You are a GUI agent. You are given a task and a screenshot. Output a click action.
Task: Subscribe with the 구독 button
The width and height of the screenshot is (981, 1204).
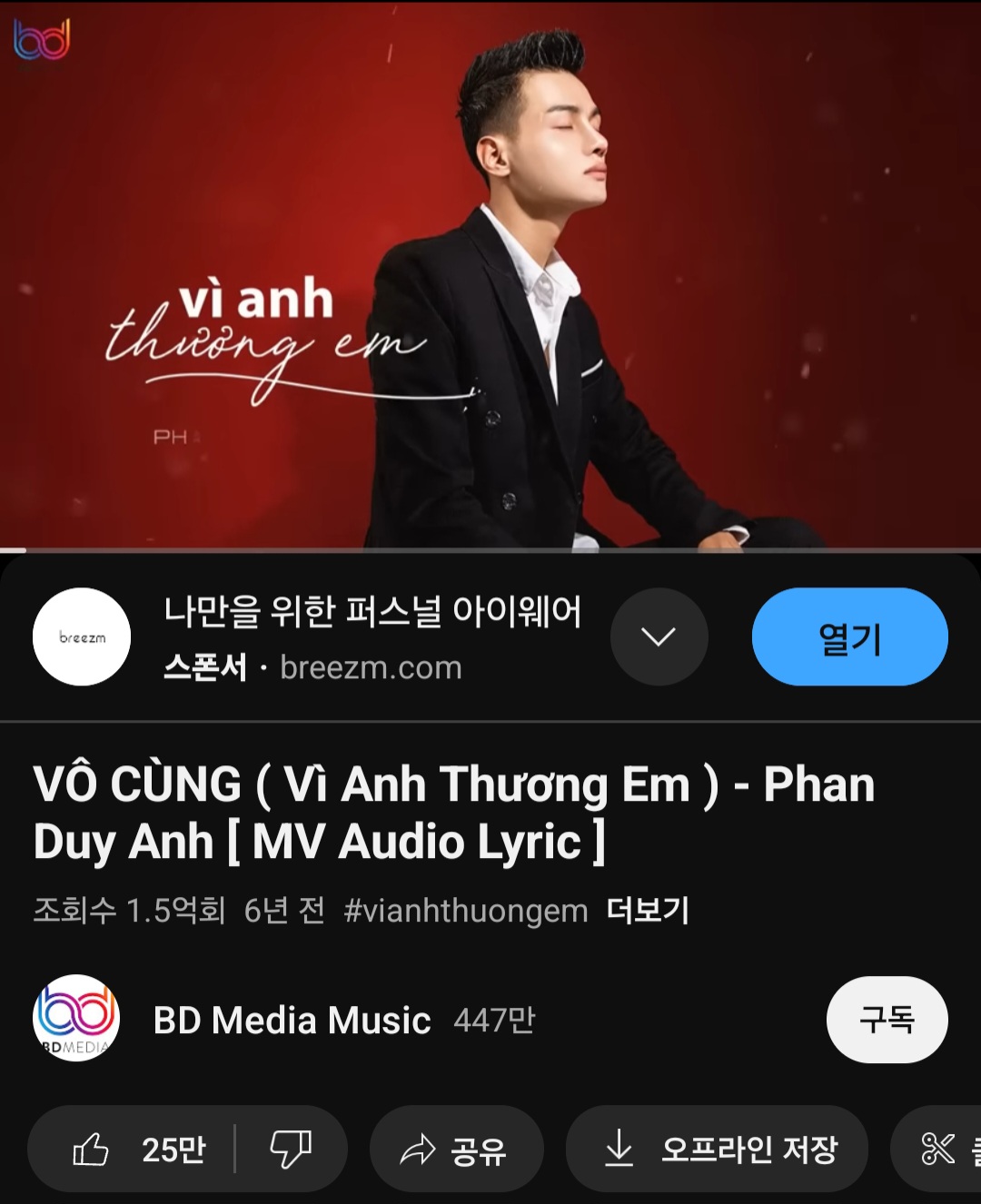click(887, 1020)
